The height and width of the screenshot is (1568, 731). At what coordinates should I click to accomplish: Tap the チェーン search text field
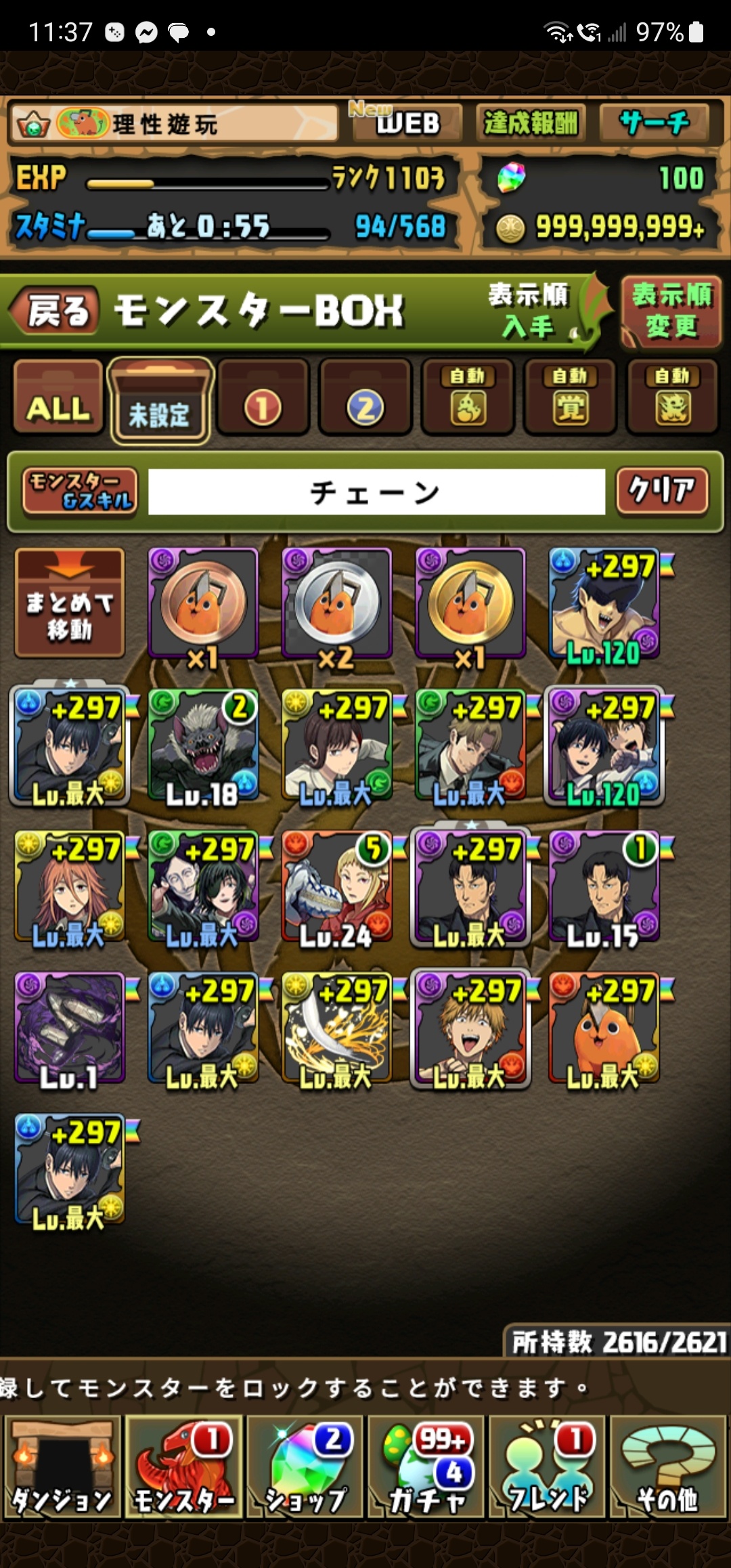376,492
